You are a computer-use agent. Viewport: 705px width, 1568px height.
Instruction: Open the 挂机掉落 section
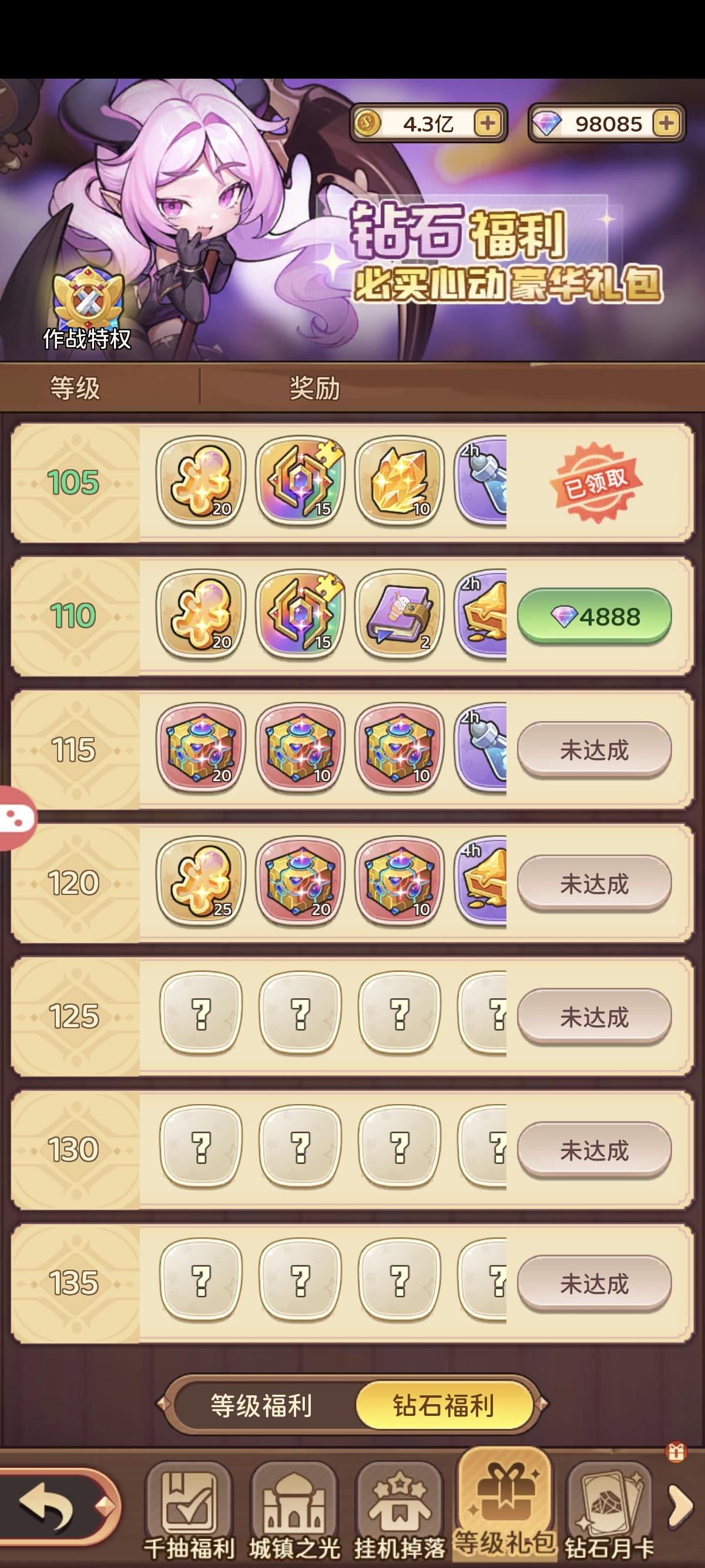click(x=399, y=1509)
